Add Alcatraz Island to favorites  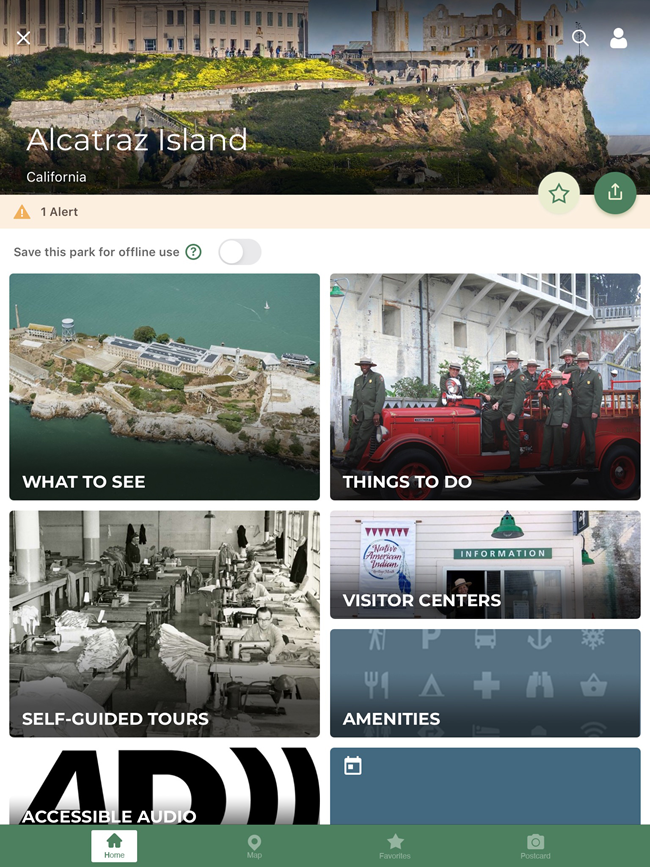[559, 193]
